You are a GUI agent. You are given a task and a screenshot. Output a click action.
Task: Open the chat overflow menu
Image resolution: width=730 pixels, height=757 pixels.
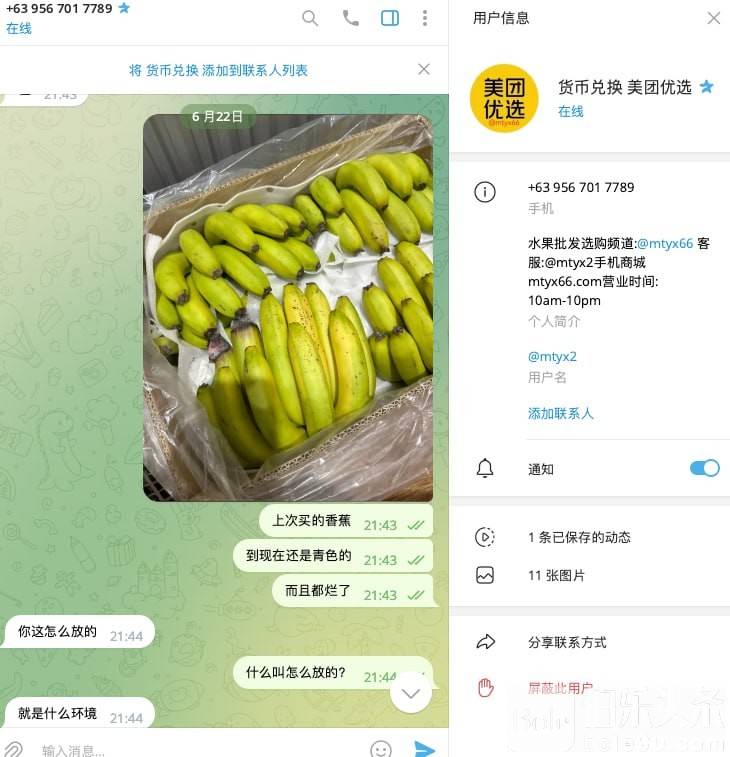(x=425, y=18)
